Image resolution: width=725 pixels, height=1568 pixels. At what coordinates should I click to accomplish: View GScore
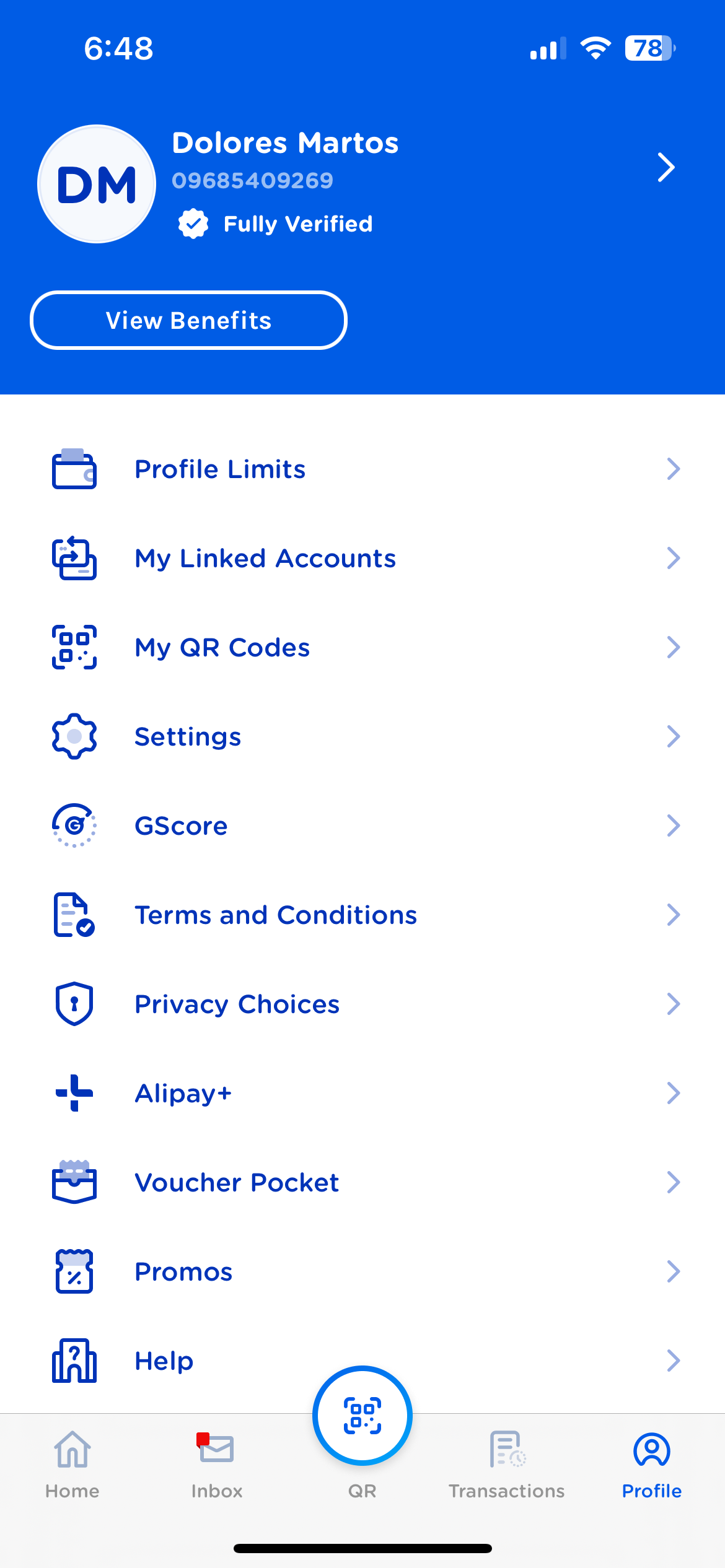(362, 826)
